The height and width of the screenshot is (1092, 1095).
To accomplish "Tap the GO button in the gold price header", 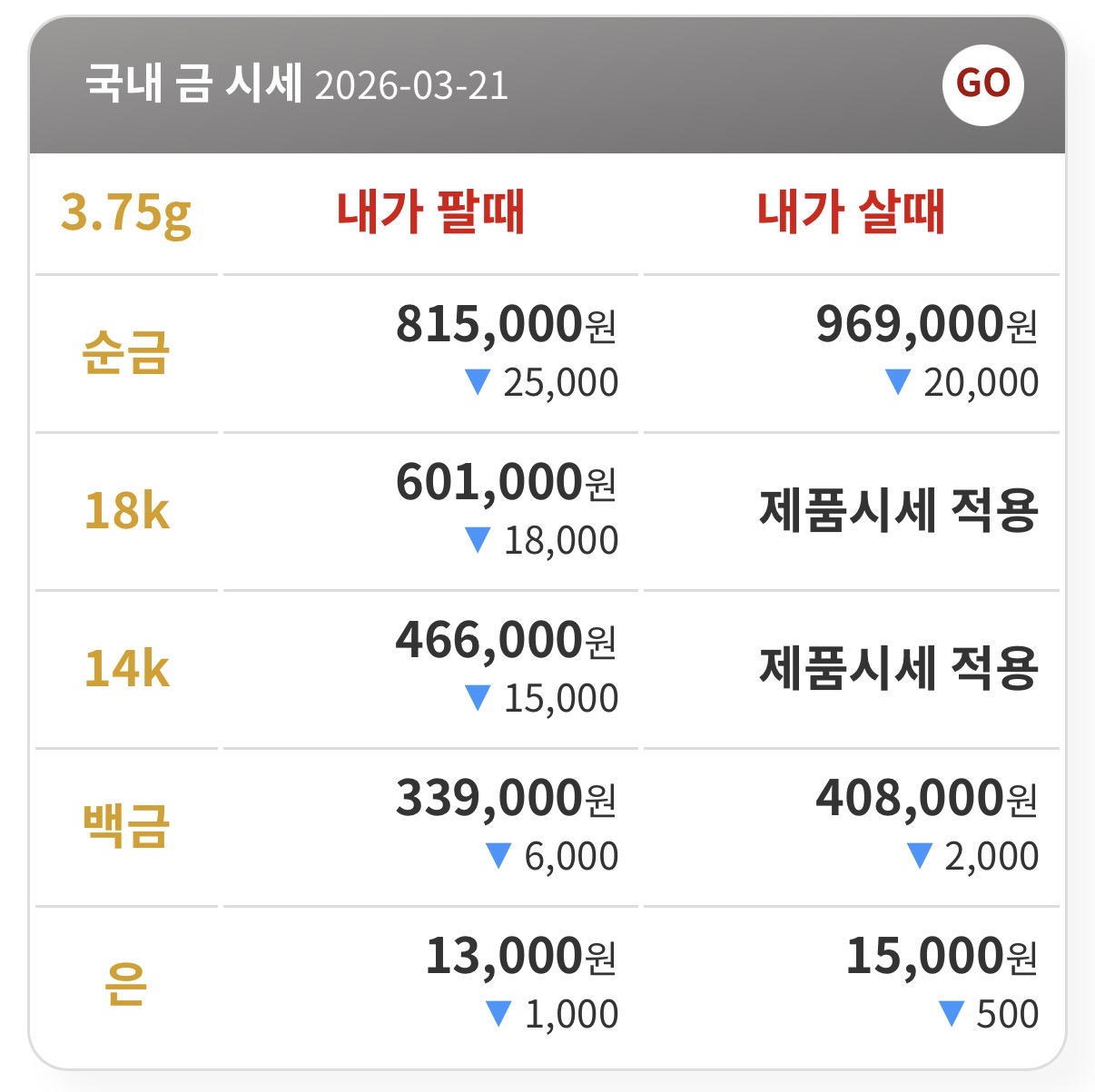I will coord(983,84).
